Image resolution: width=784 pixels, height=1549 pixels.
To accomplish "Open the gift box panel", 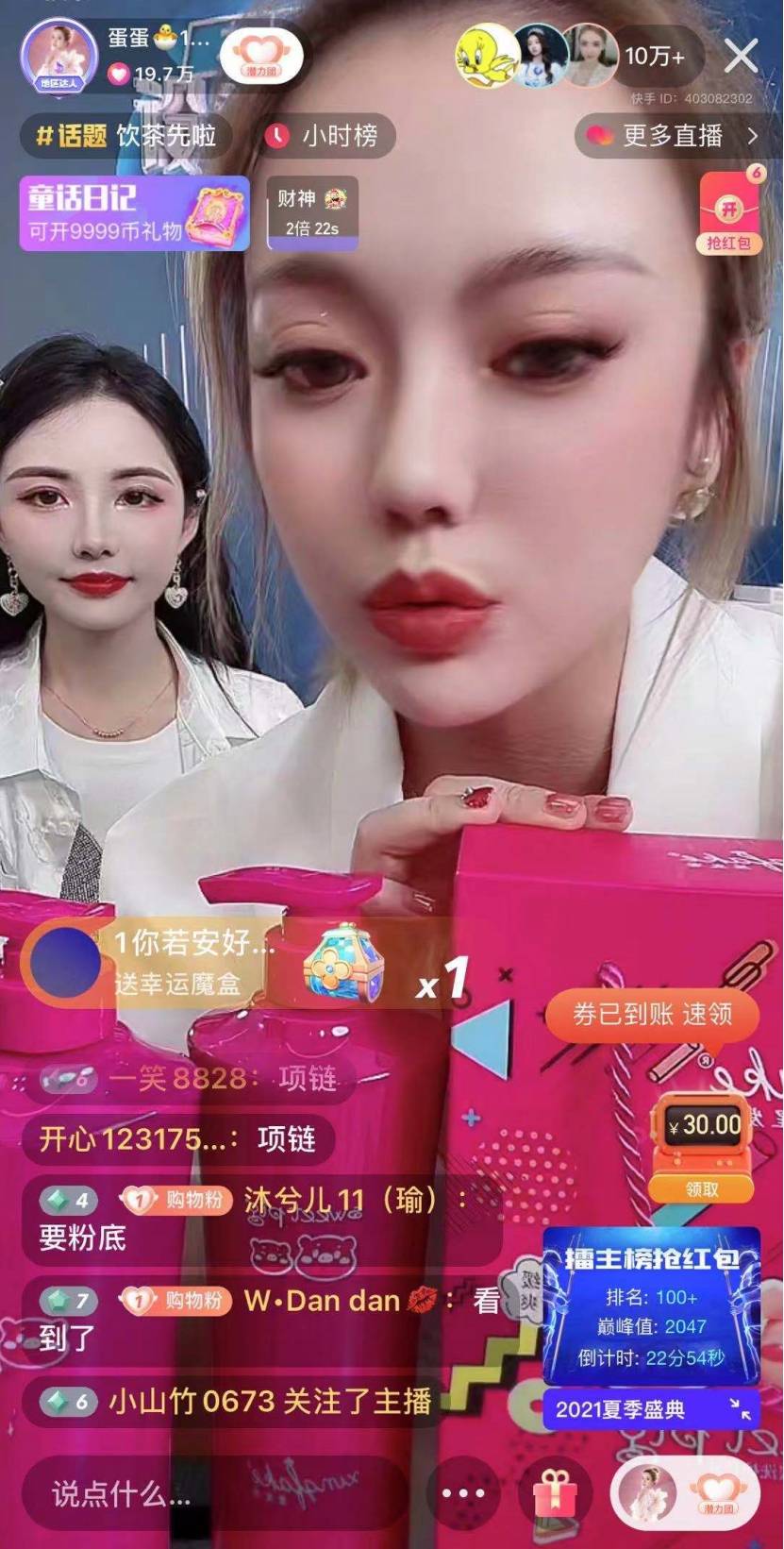I will point(555,1493).
